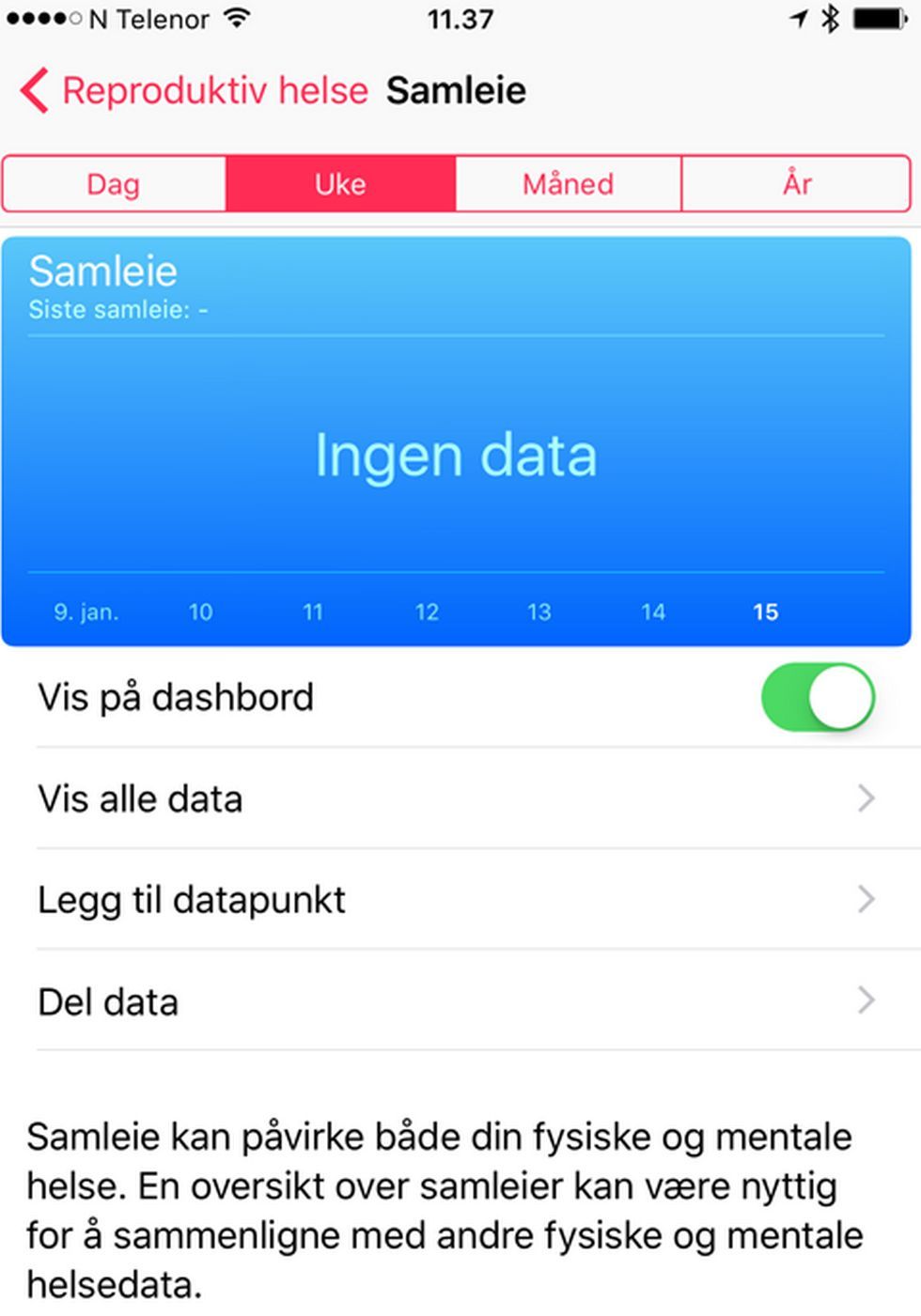921x1316 pixels.
Task: Tap the cellular signal dots
Action: pos(45,17)
